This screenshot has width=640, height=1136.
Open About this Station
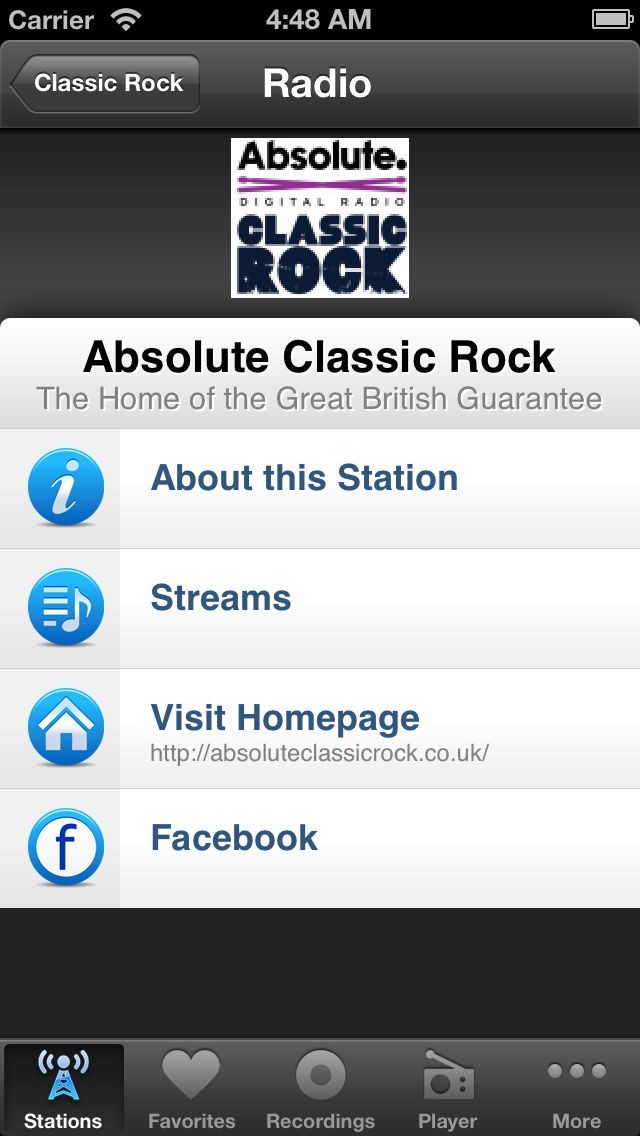click(x=320, y=488)
